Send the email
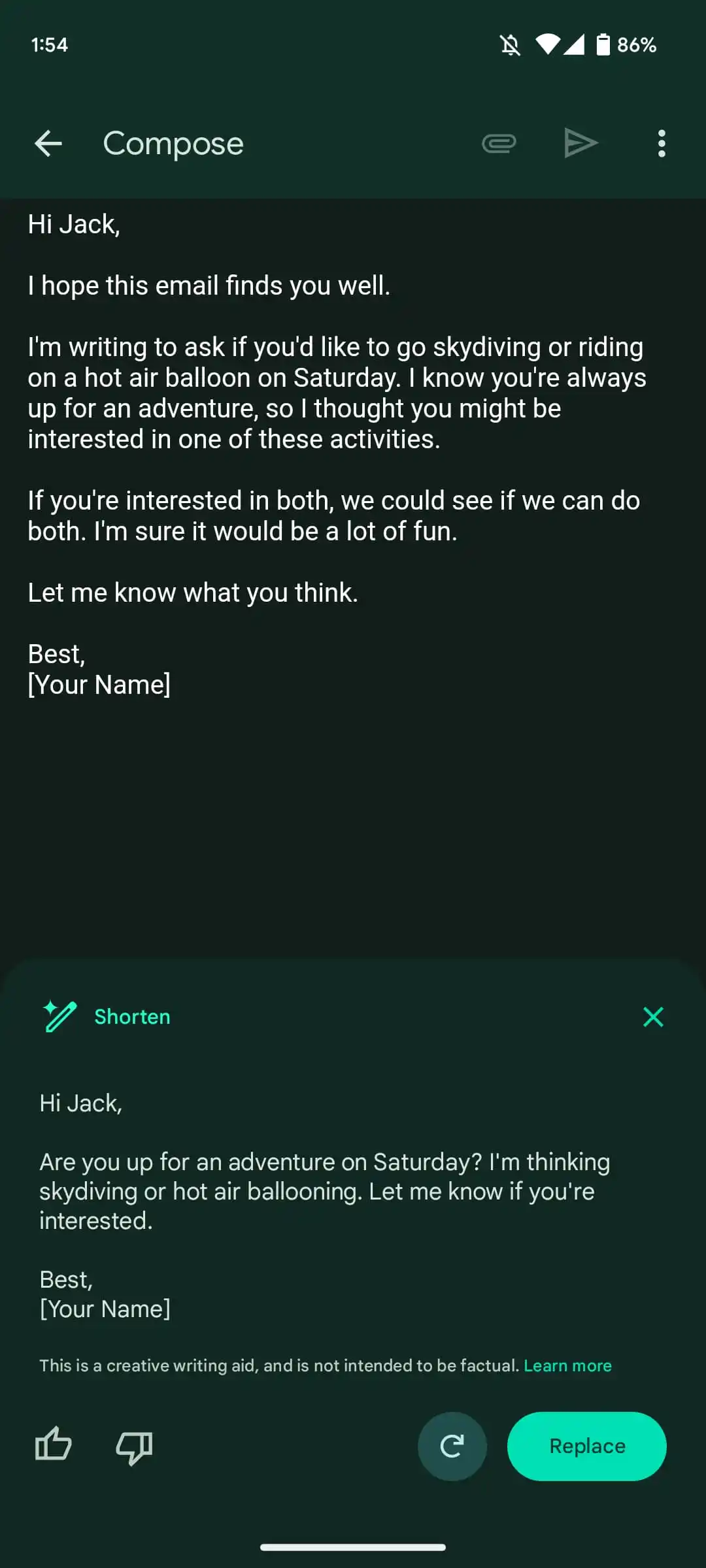 580,144
